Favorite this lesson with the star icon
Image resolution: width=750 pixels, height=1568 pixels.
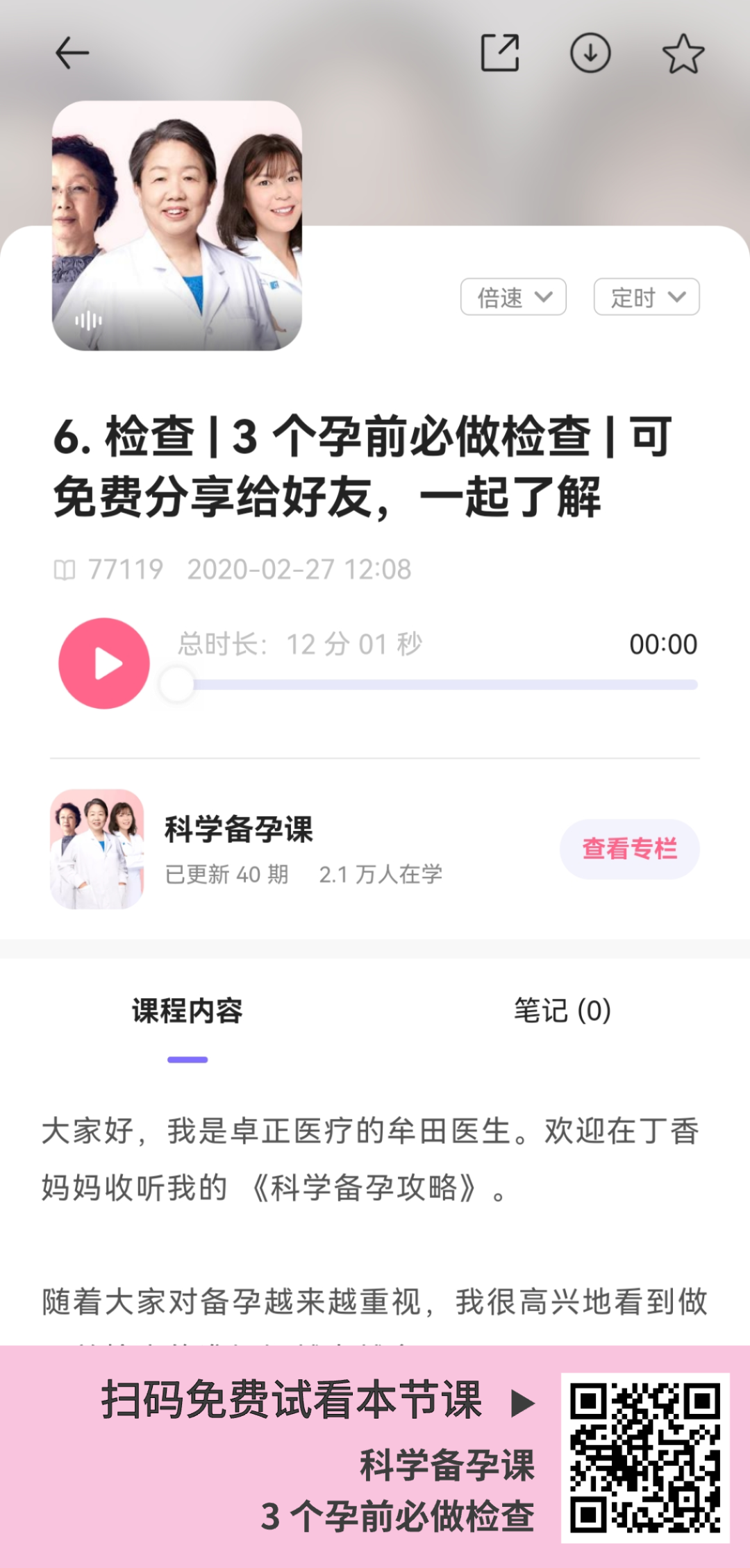pyautogui.click(x=683, y=53)
